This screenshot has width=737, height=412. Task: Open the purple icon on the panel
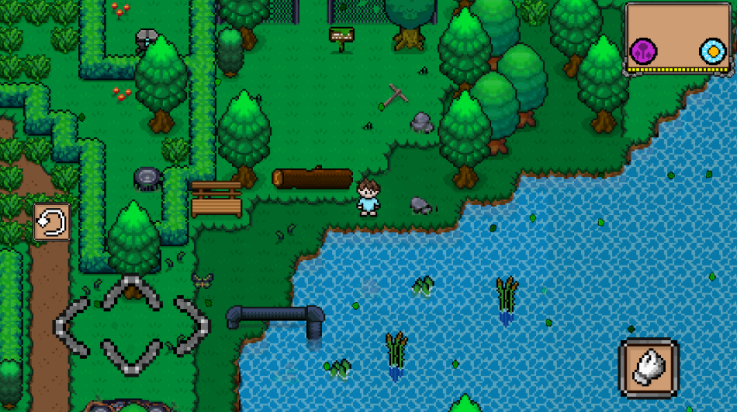click(x=643, y=49)
